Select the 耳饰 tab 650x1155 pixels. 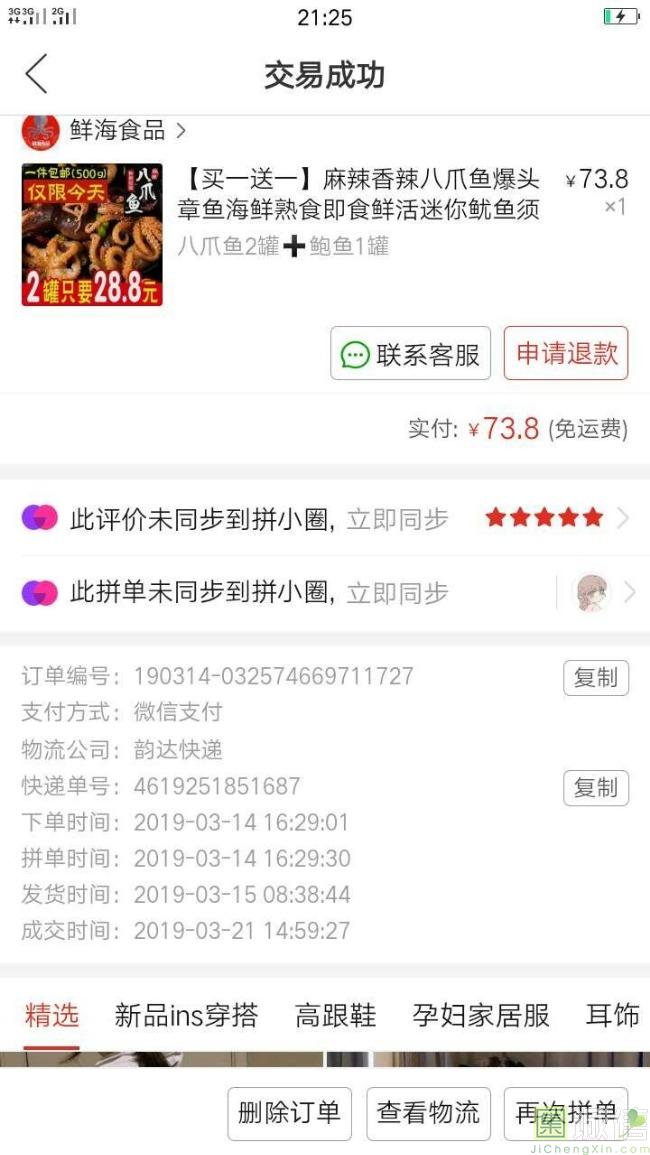pos(612,1016)
